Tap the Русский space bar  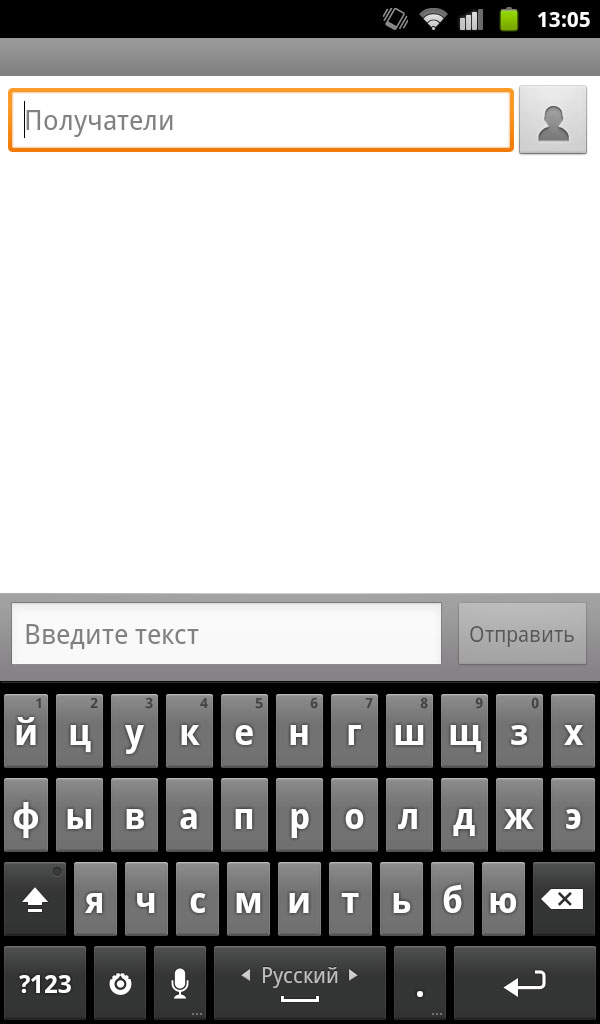pos(300,983)
